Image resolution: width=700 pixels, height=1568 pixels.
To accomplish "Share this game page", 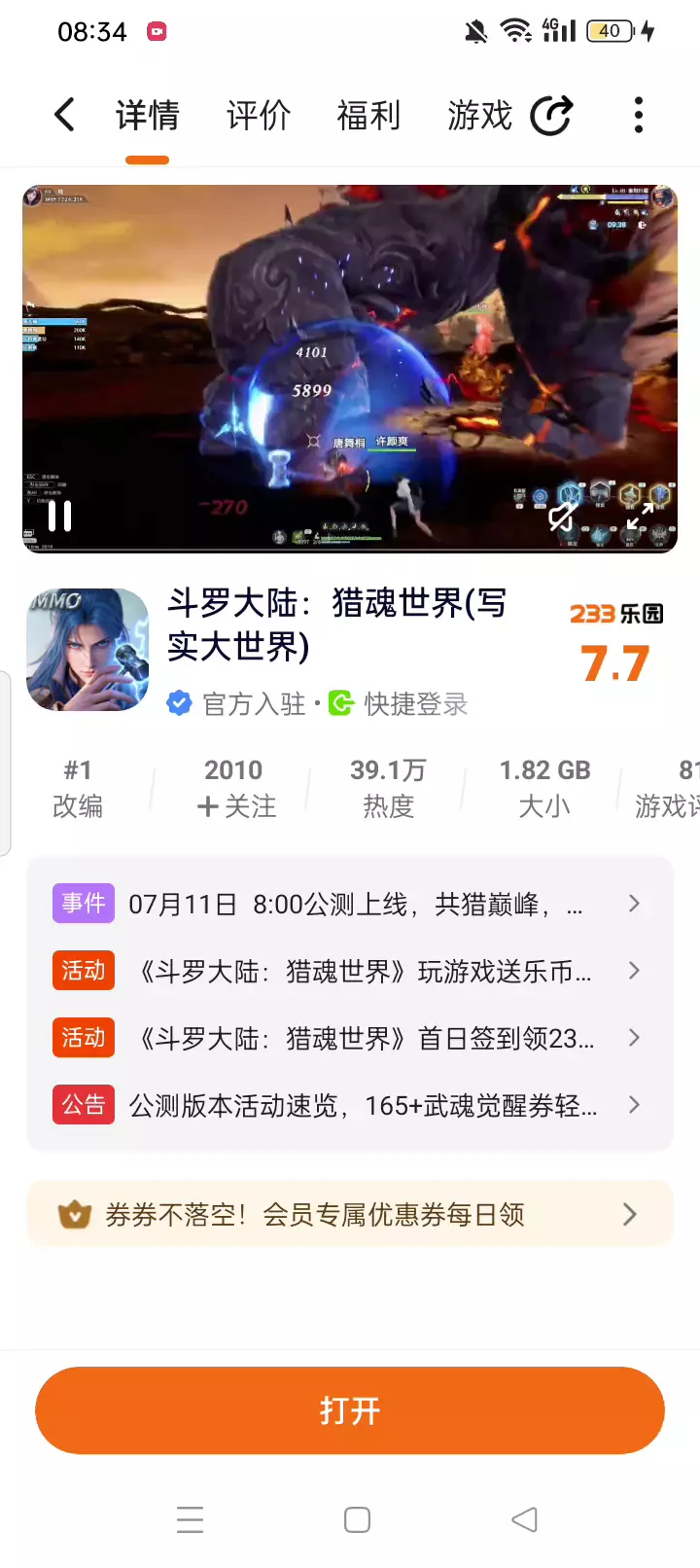I will [x=551, y=115].
